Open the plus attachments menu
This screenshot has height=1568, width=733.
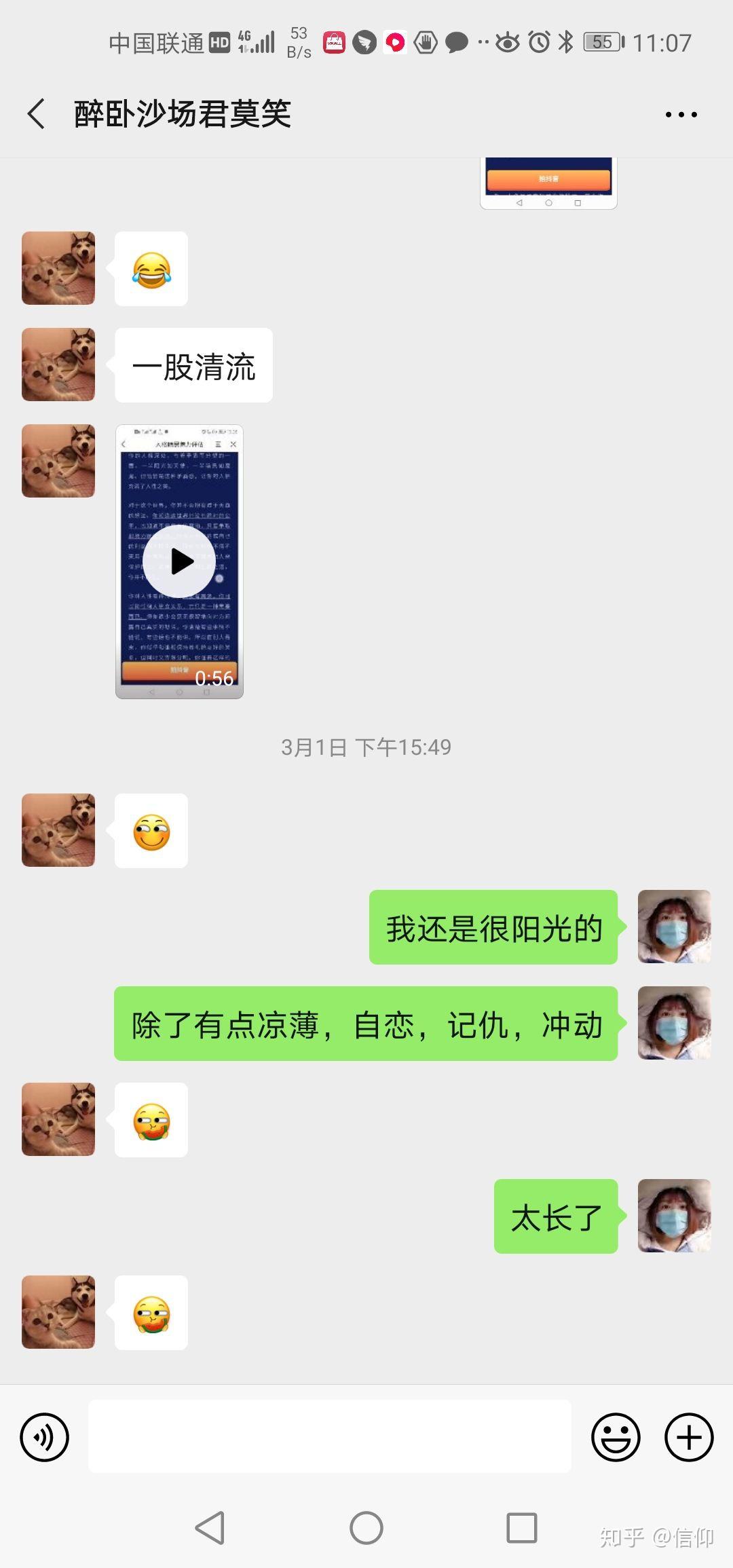(688, 1436)
